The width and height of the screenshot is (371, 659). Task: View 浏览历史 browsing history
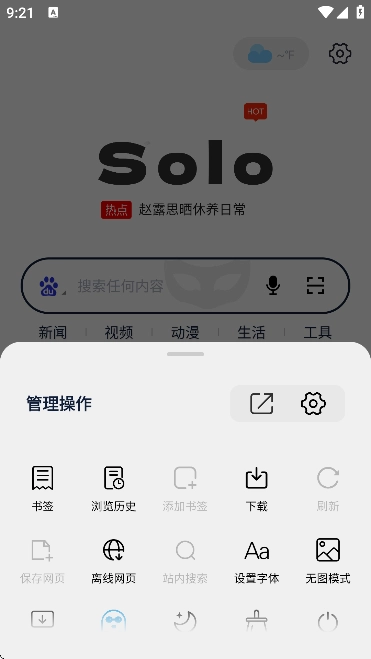(x=114, y=489)
